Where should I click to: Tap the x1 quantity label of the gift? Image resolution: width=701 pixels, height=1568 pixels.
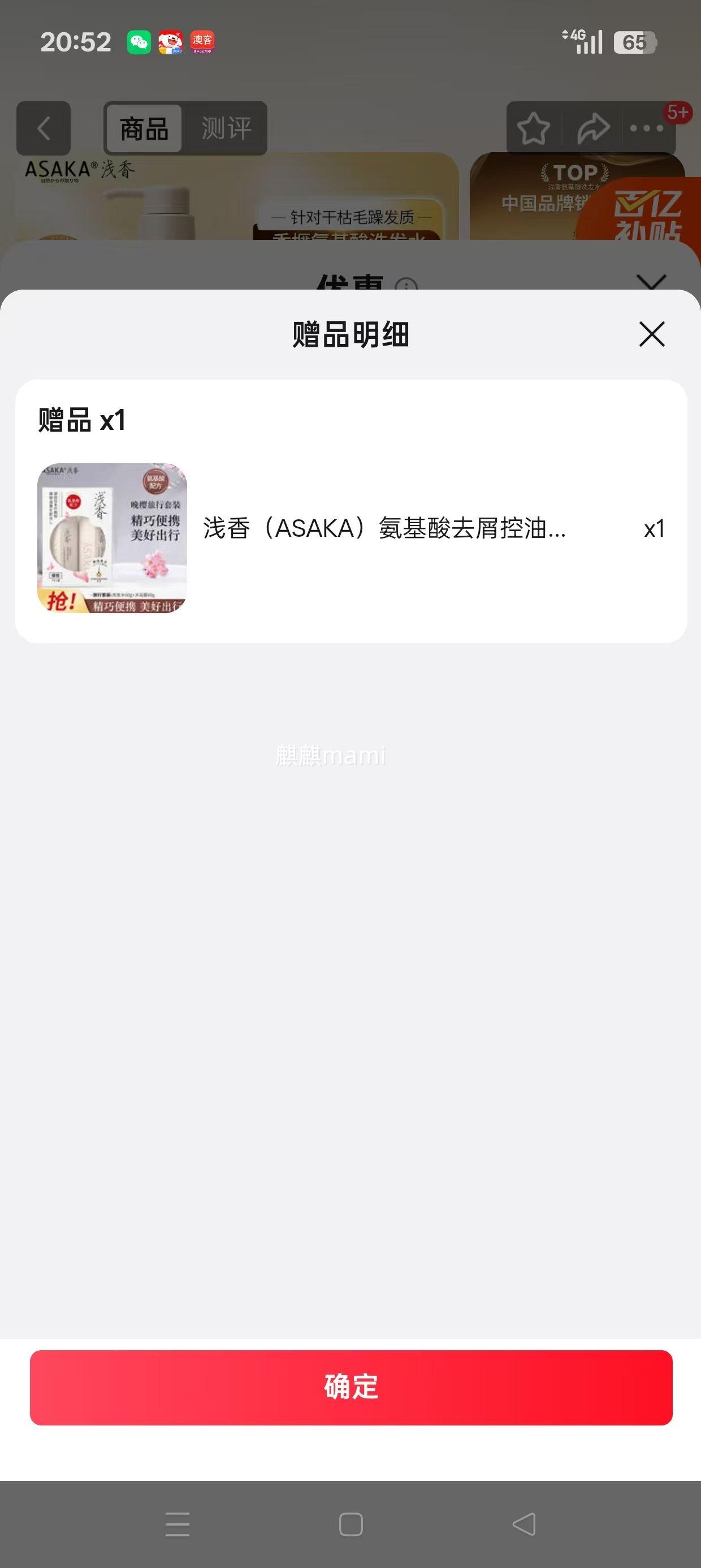654,530
